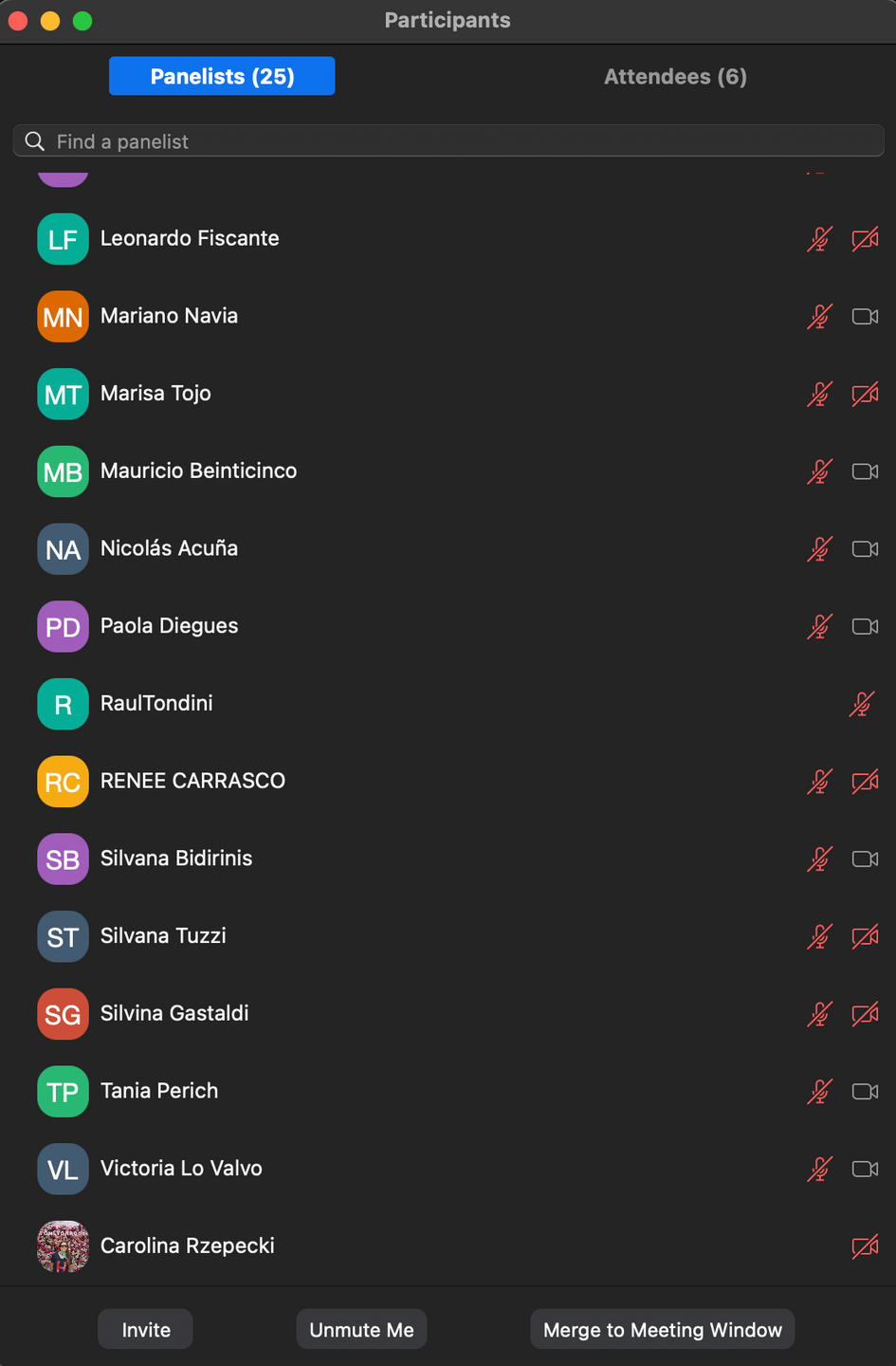Choose RENEE CARRASCO from the panelists
This screenshot has width=896, height=1366.
192,781
